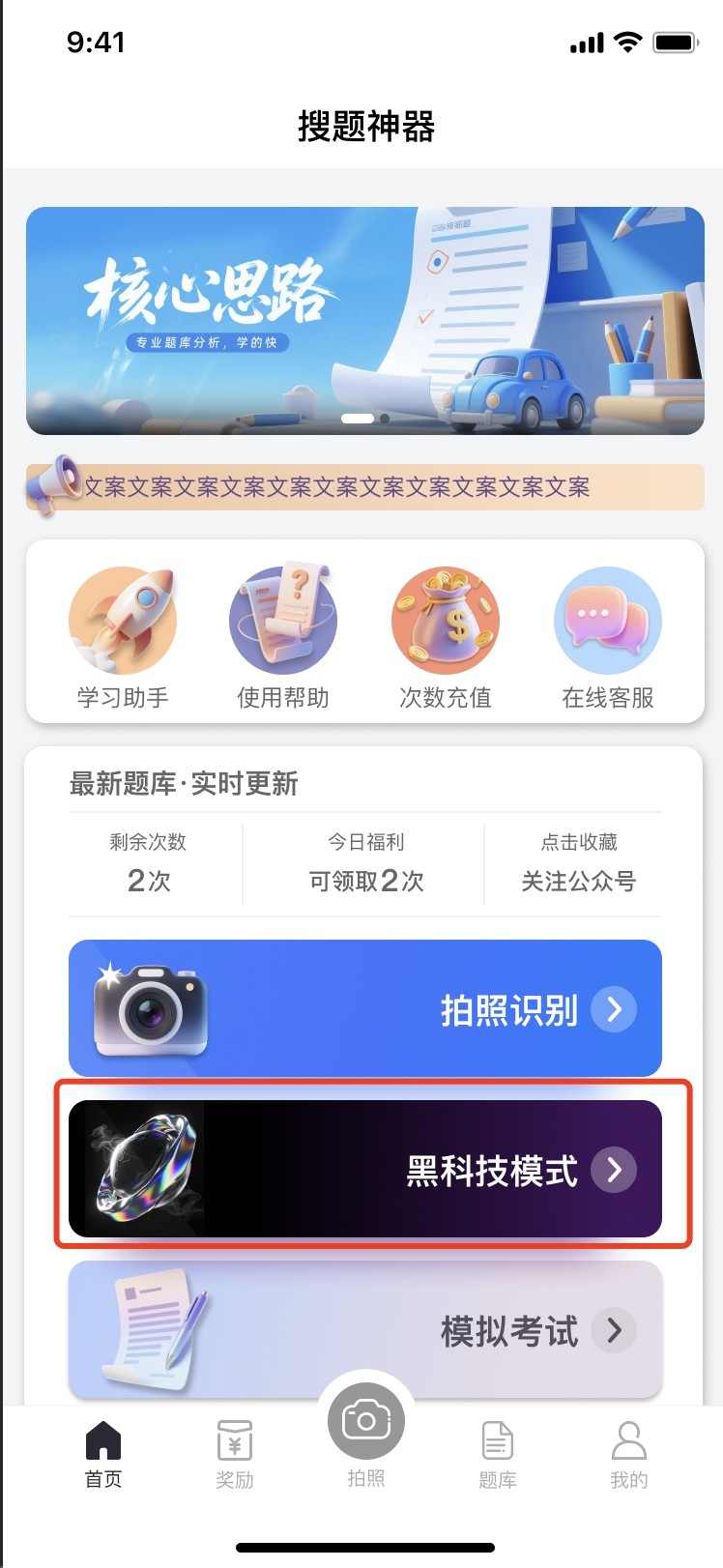Start 拍照识别
This screenshot has width=723, height=1568.
[x=364, y=1008]
